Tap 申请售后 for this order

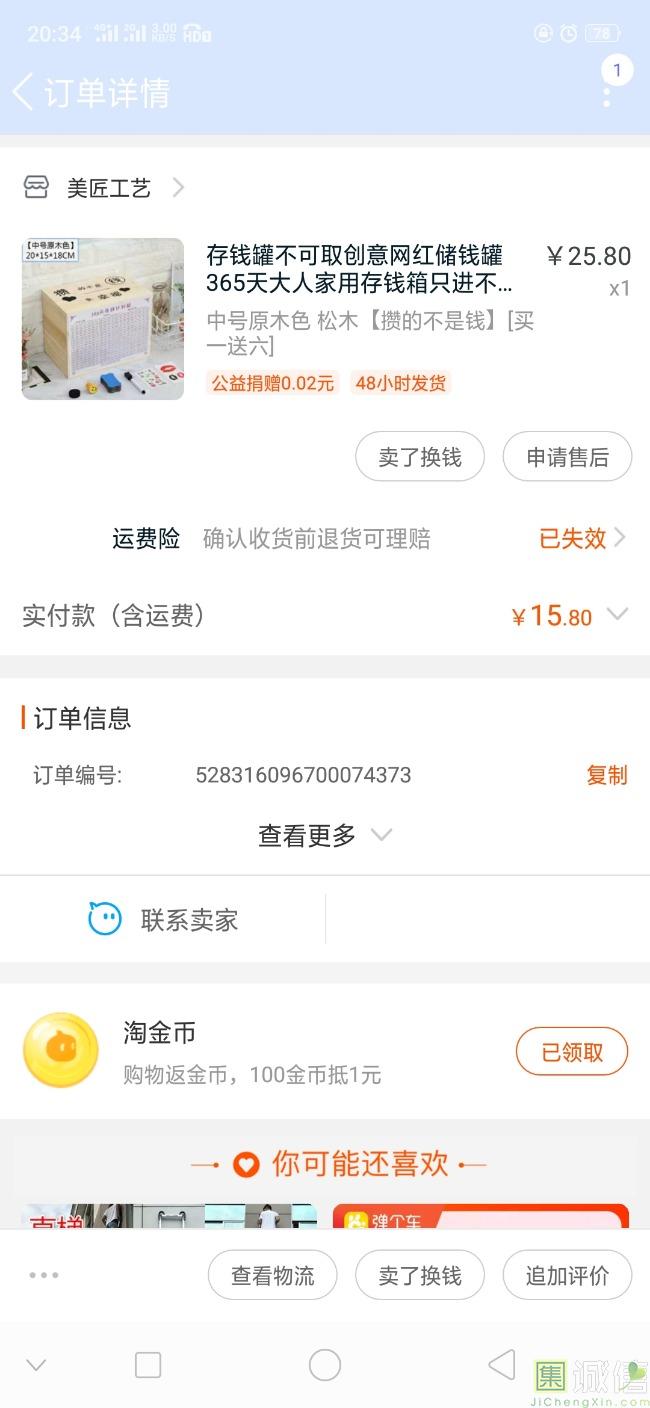(x=567, y=457)
